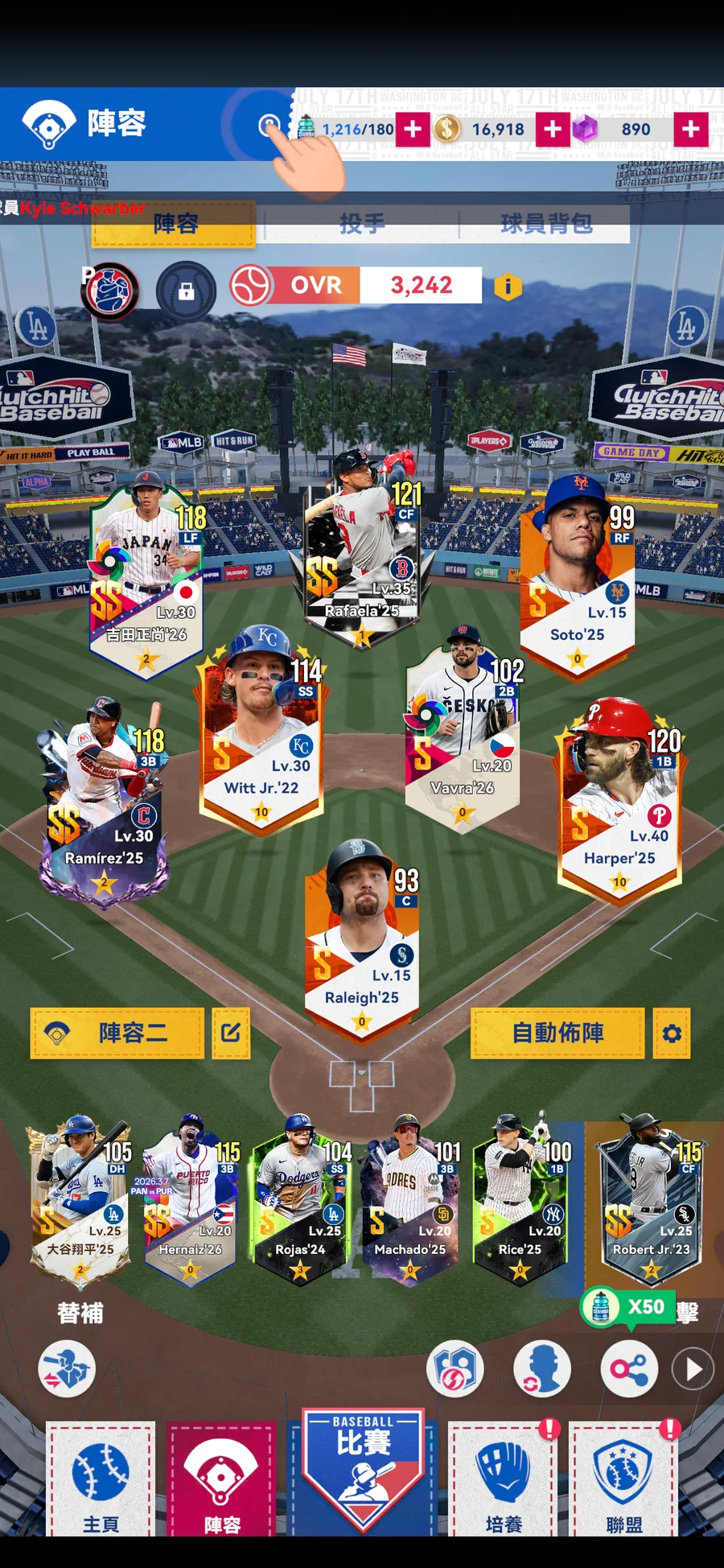
Task: Switch to the 投手 tab
Action: tap(361, 224)
